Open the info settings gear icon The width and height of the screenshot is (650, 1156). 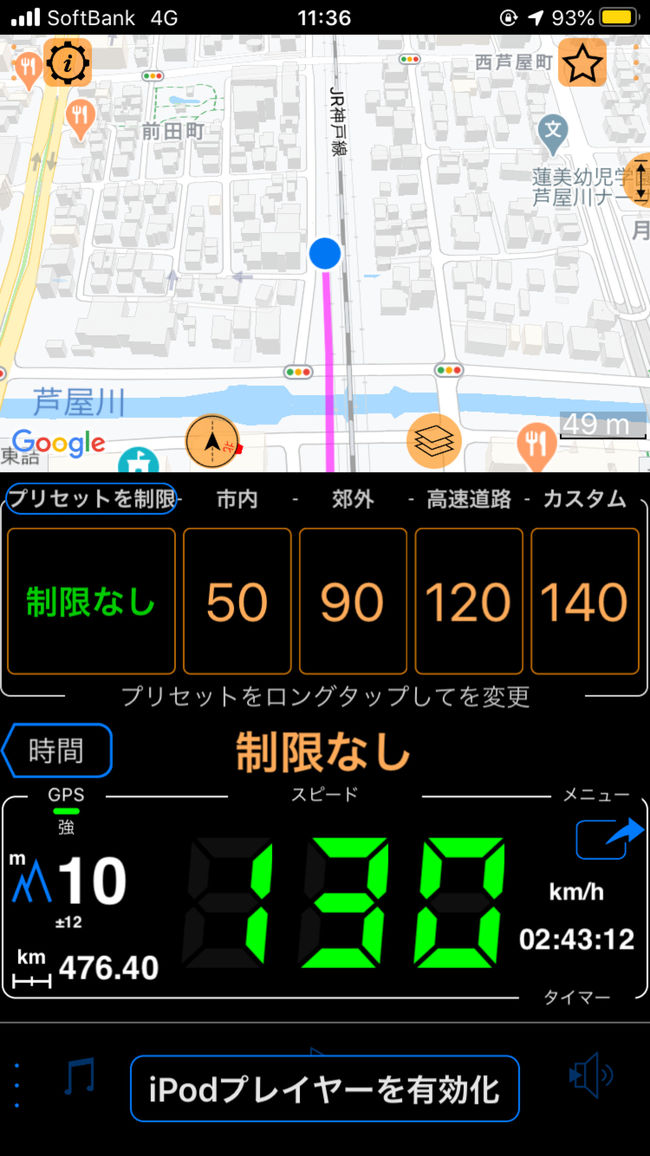tap(68, 63)
